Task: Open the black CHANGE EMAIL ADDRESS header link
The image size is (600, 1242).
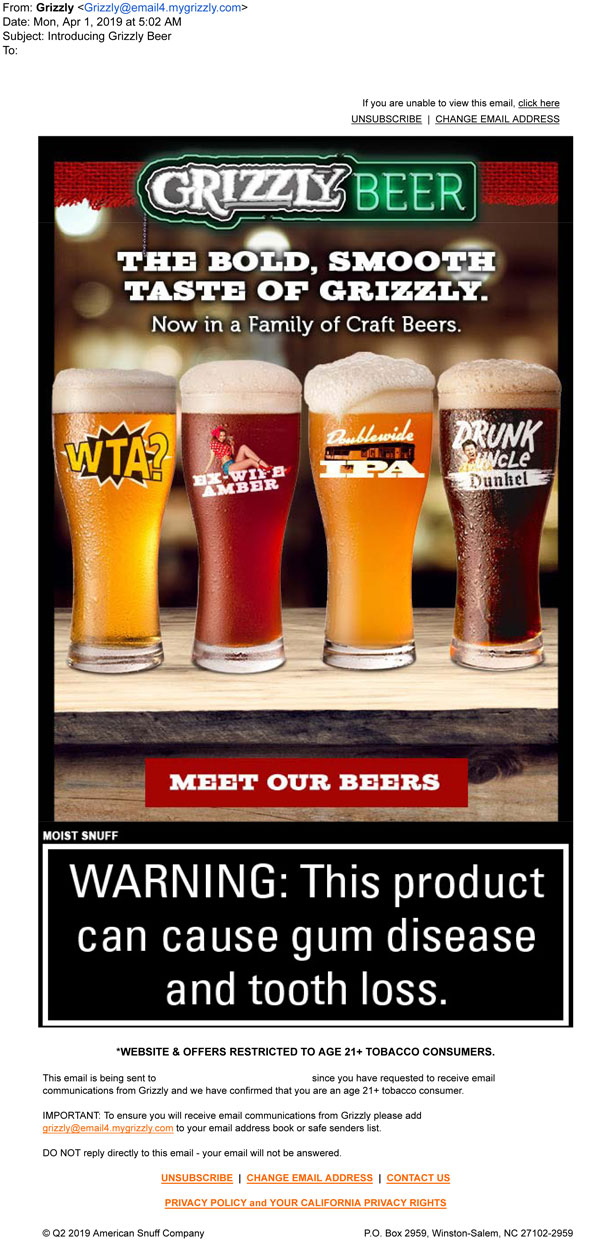Action: pyautogui.click(x=497, y=119)
